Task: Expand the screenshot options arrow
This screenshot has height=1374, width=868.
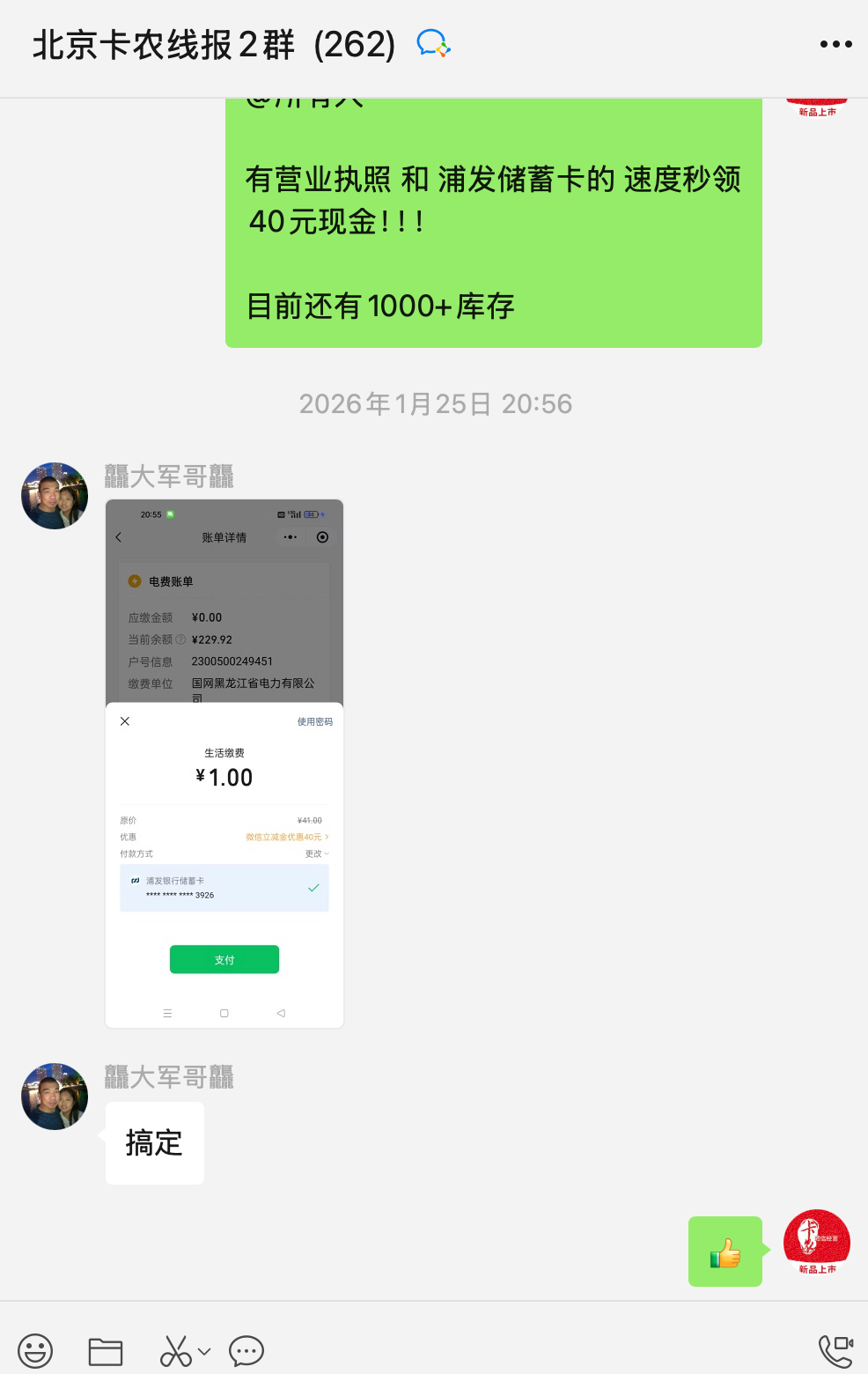Action: tap(204, 1351)
